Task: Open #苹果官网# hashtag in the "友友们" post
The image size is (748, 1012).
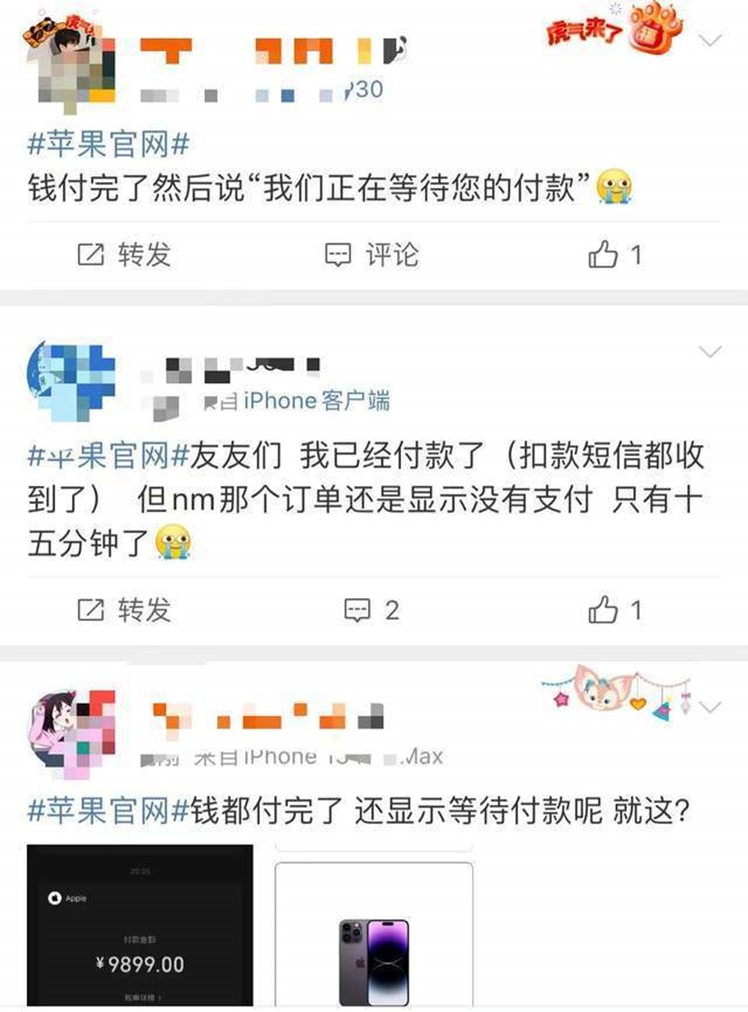Action: 108,458
